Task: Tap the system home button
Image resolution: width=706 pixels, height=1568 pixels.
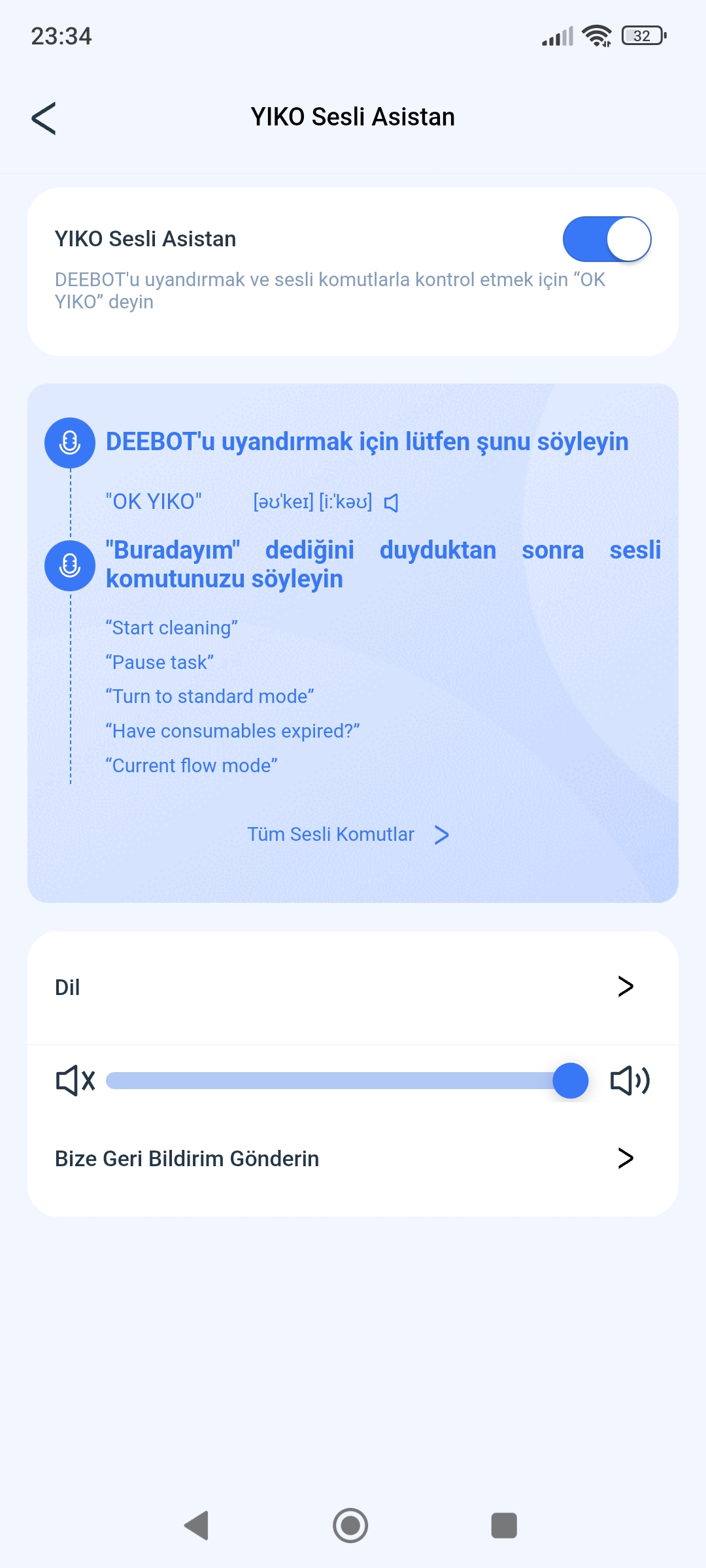Action: pos(350,1526)
